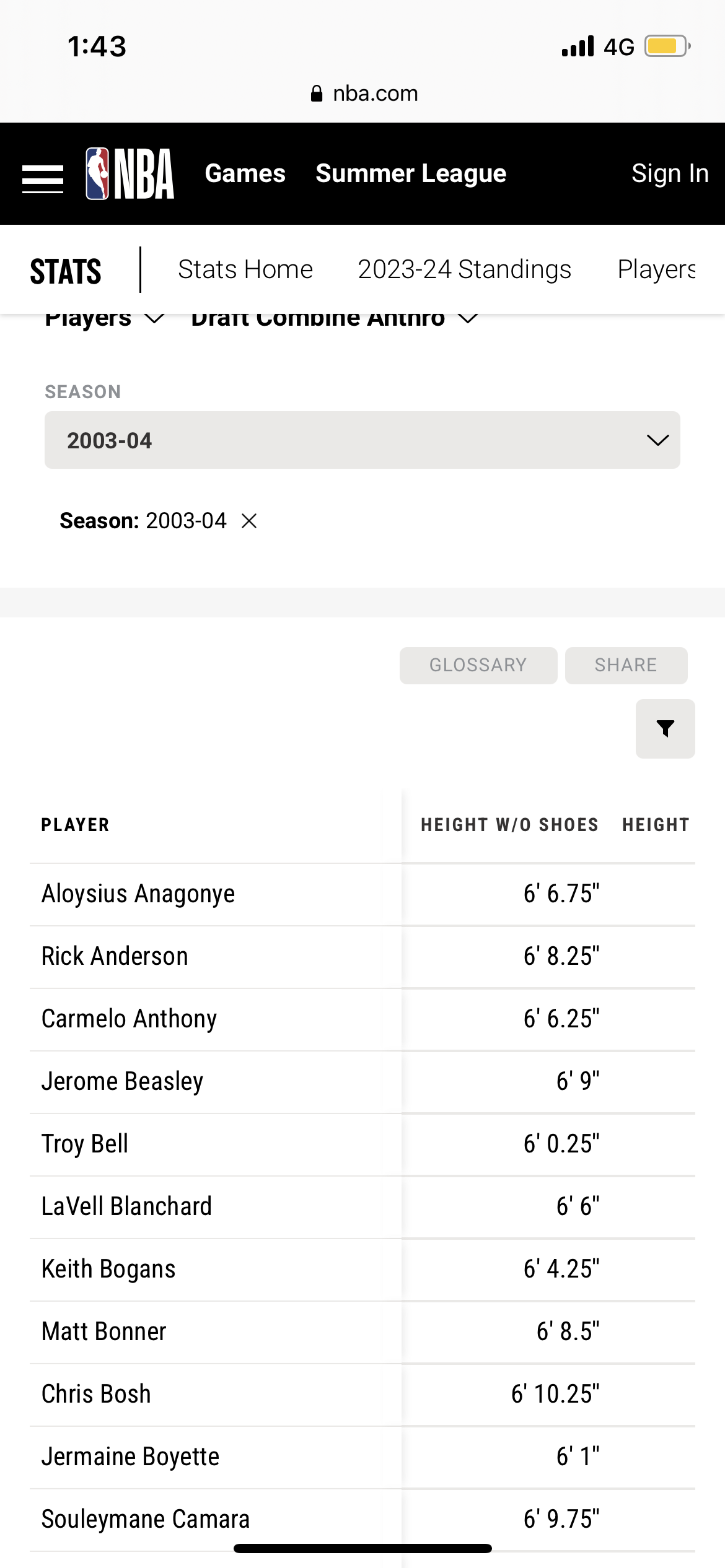The height and width of the screenshot is (1568, 725).
Task: Open Summer League page
Action: pyautogui.click(x=411, y=173)
